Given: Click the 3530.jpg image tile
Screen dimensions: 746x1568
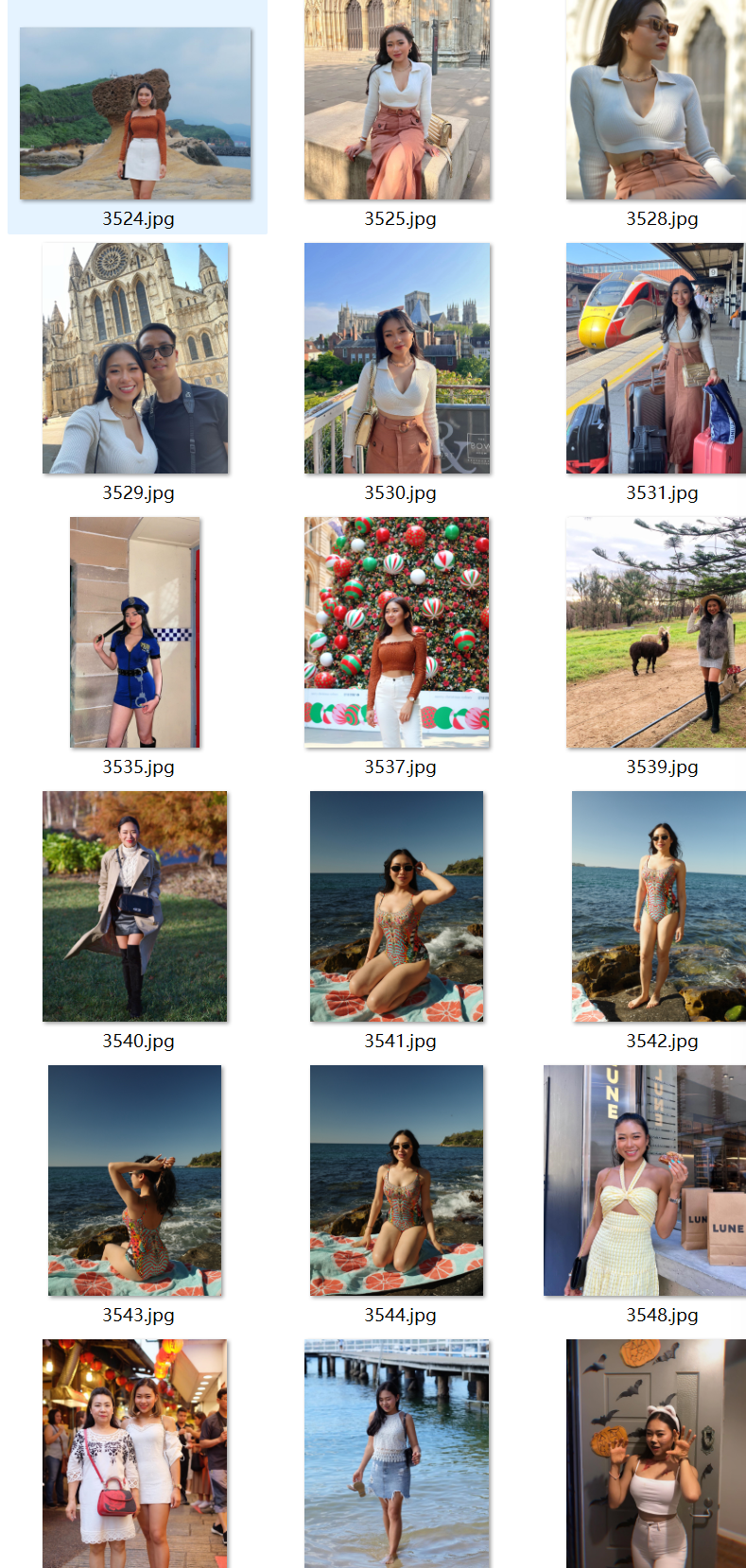Looking at the screenshot, I should tap(397, 358).
